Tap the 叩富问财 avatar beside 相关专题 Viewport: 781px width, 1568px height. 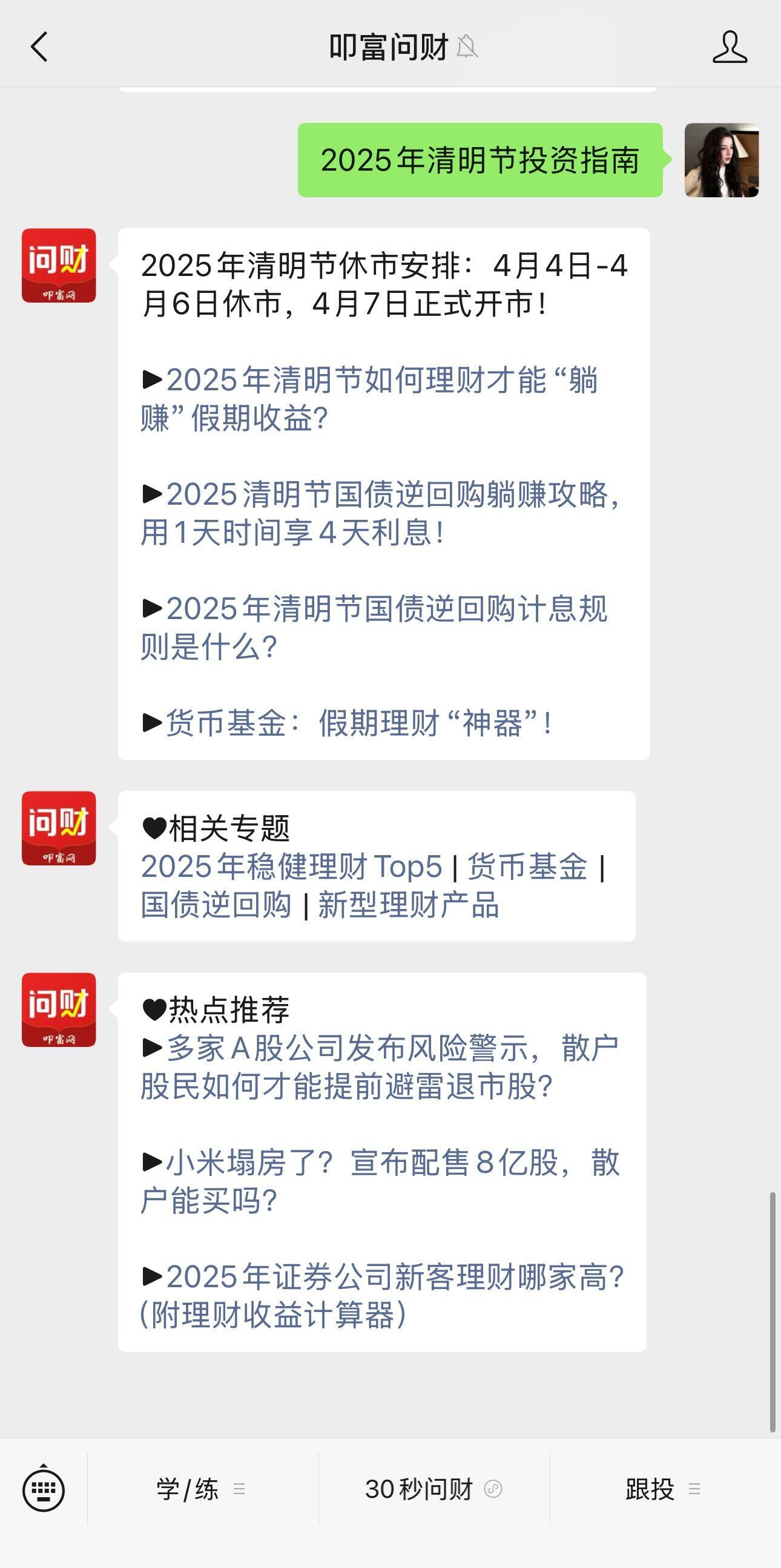coord(59,828)
